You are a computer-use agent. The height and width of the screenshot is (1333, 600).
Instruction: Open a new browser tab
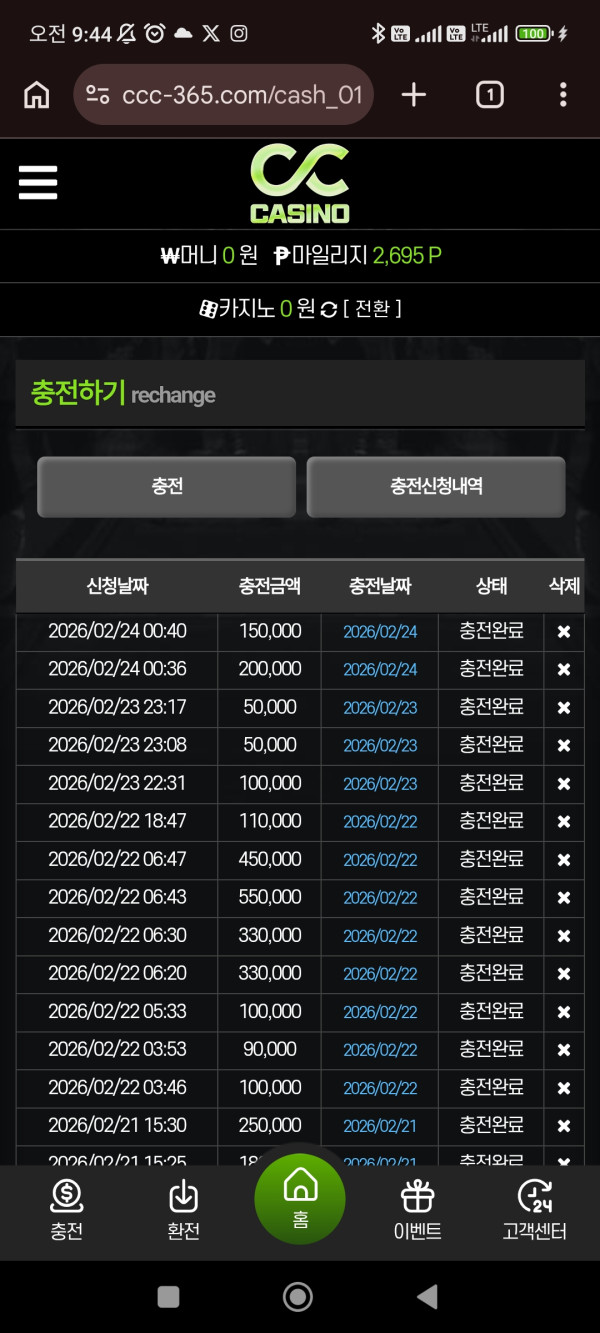click(x=413, y=95)
